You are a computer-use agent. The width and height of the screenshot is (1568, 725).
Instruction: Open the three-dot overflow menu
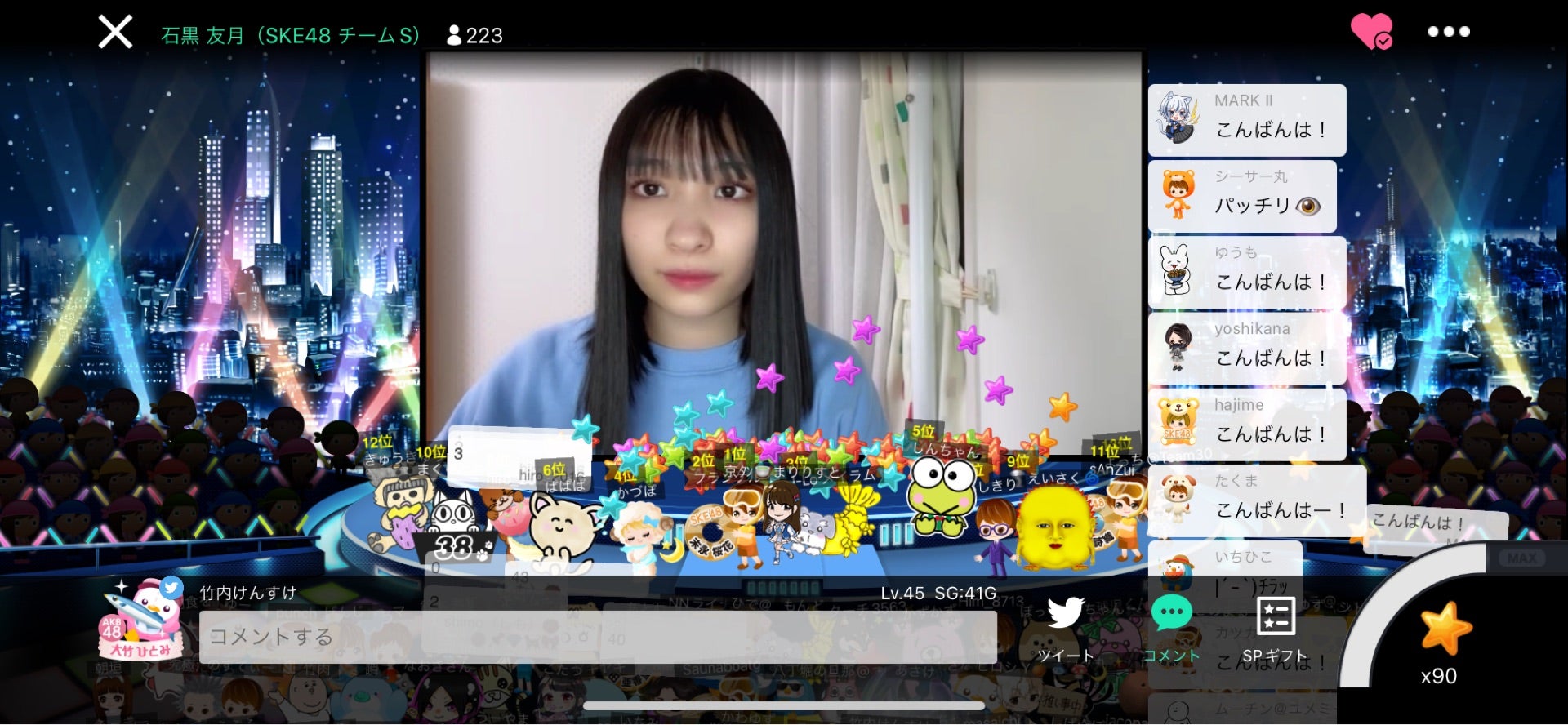tap(1448, 32)
